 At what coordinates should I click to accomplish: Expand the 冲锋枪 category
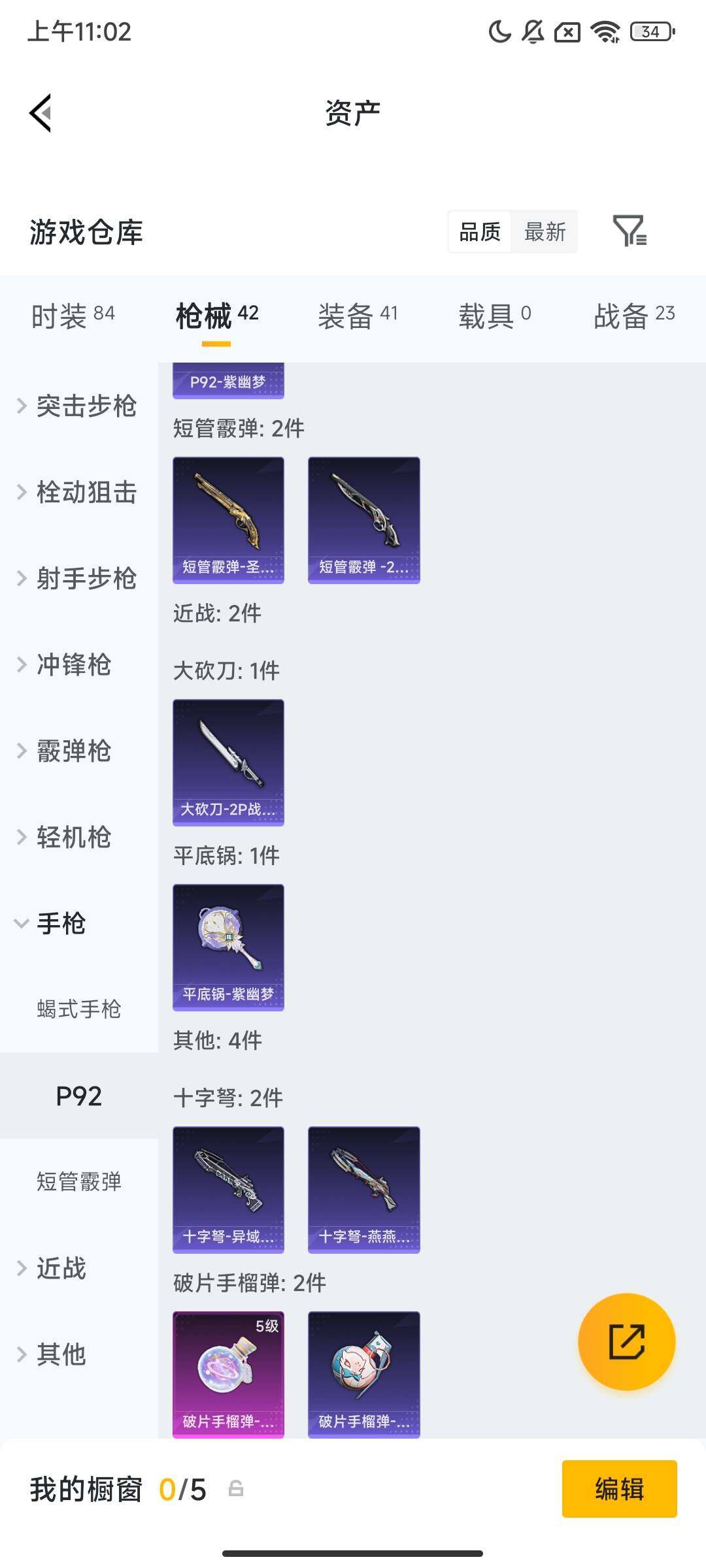click(x=65, y=665)
